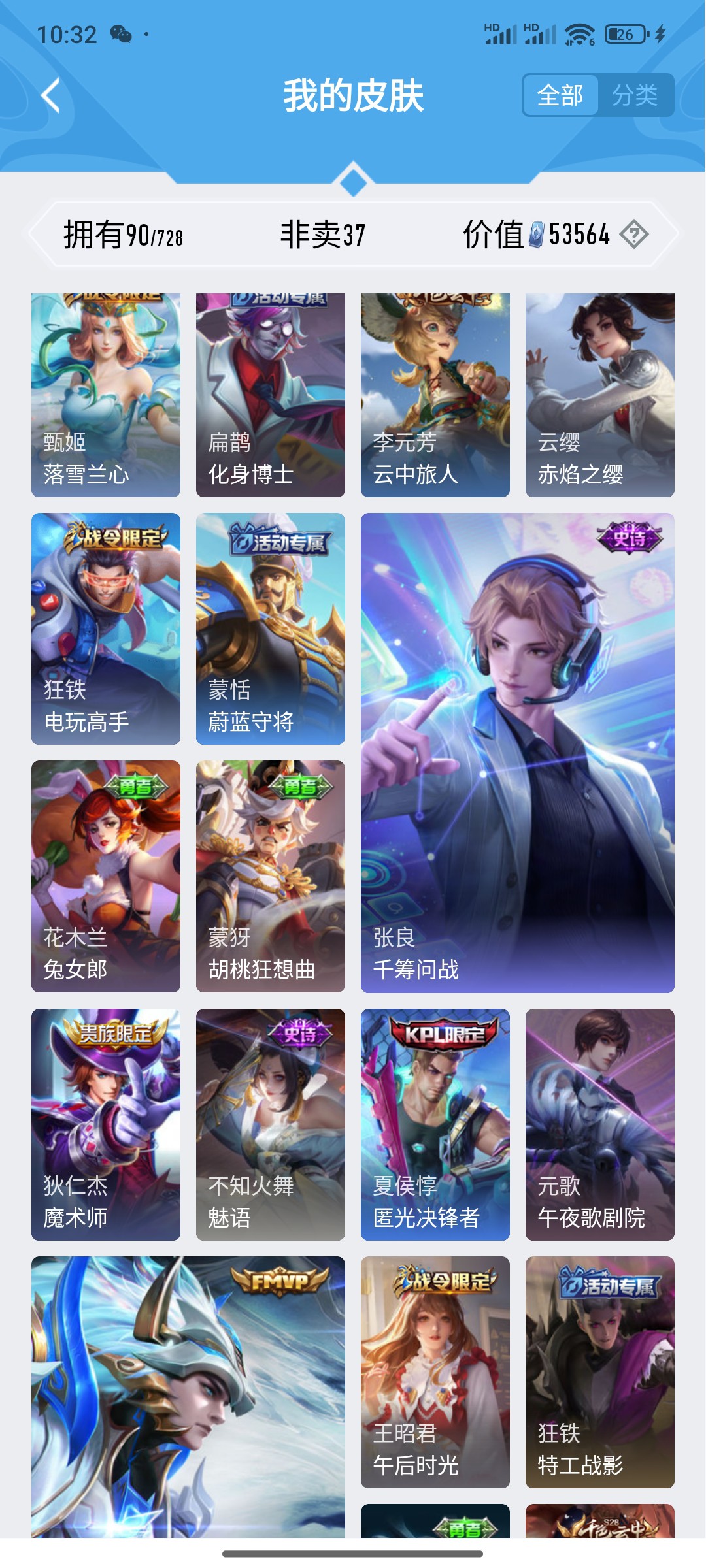This screenshot has height=1568, width=706.
Task: Open 蒙犽 胡桃狂想曲 skin card
Action: pyautogui.click(x=271, y=876)
